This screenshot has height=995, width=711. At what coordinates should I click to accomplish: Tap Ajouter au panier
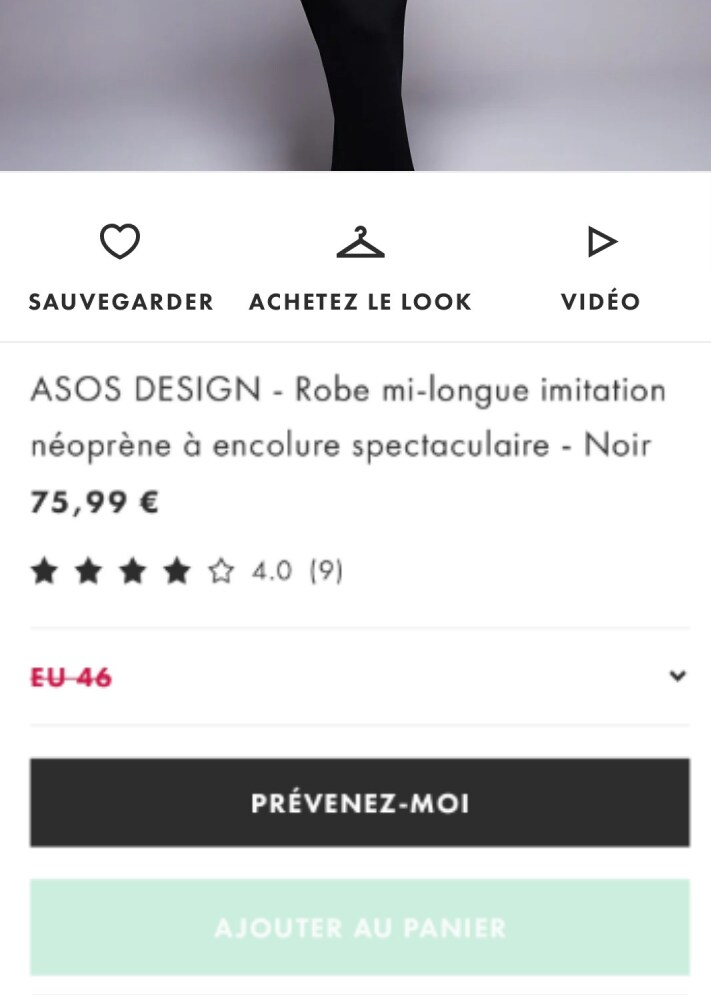(x=359, y=927)
